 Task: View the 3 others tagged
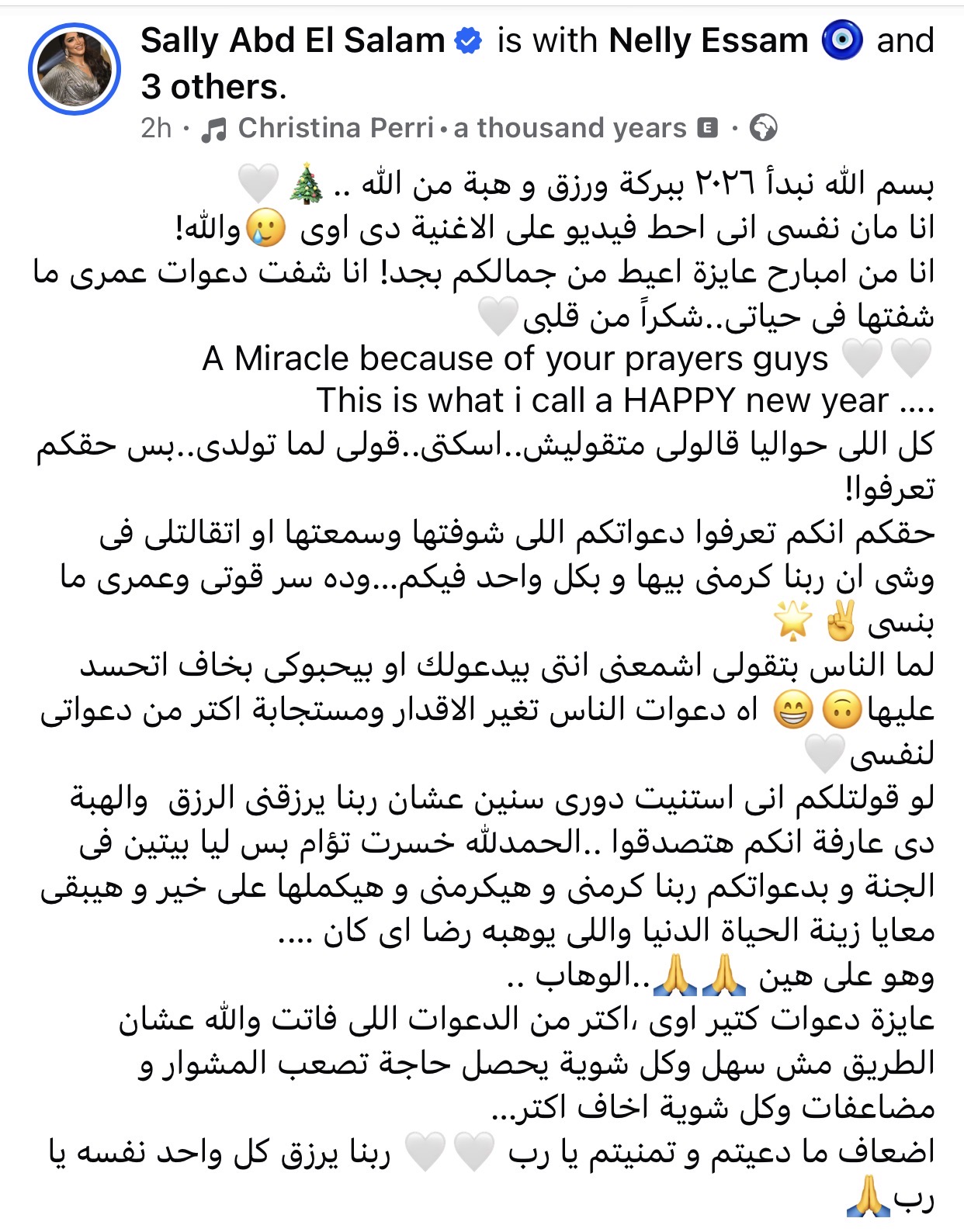point(213,87)
